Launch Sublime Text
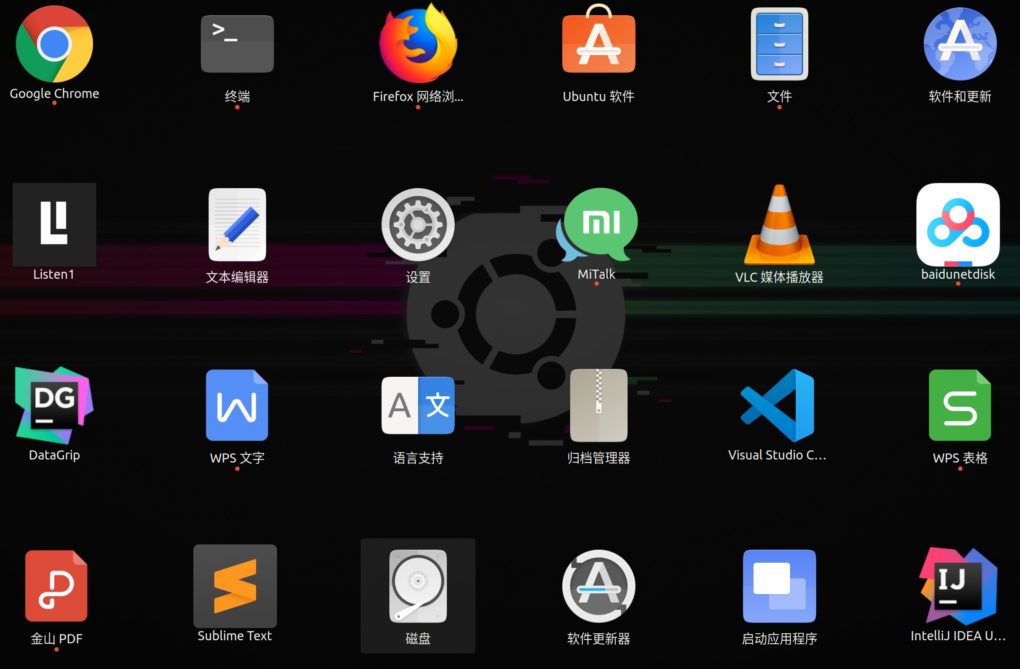1020x669 pixels. coord(235,585)
